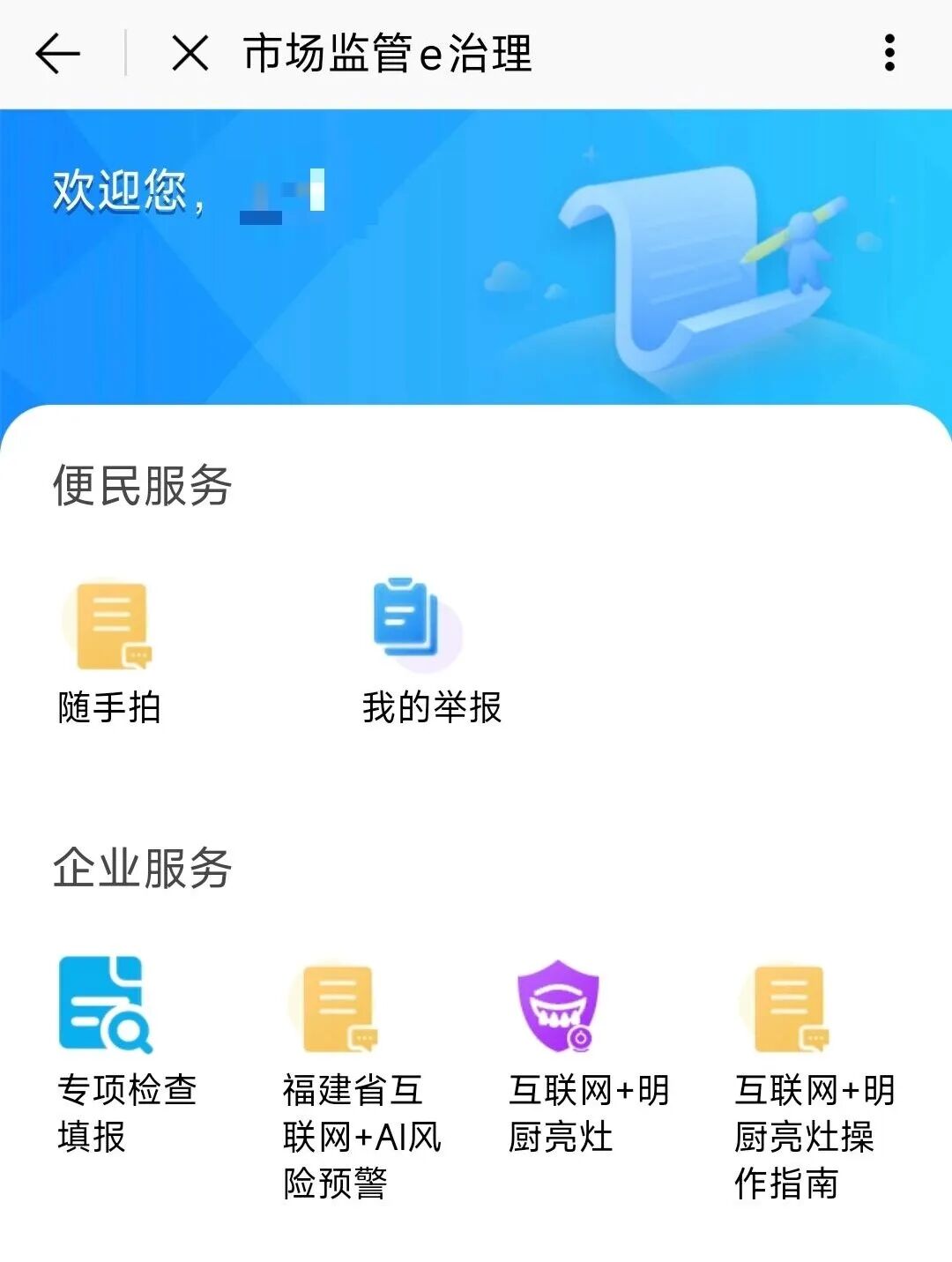Close the 市场监管e治理 page
952x1262 pixels.
190,54
